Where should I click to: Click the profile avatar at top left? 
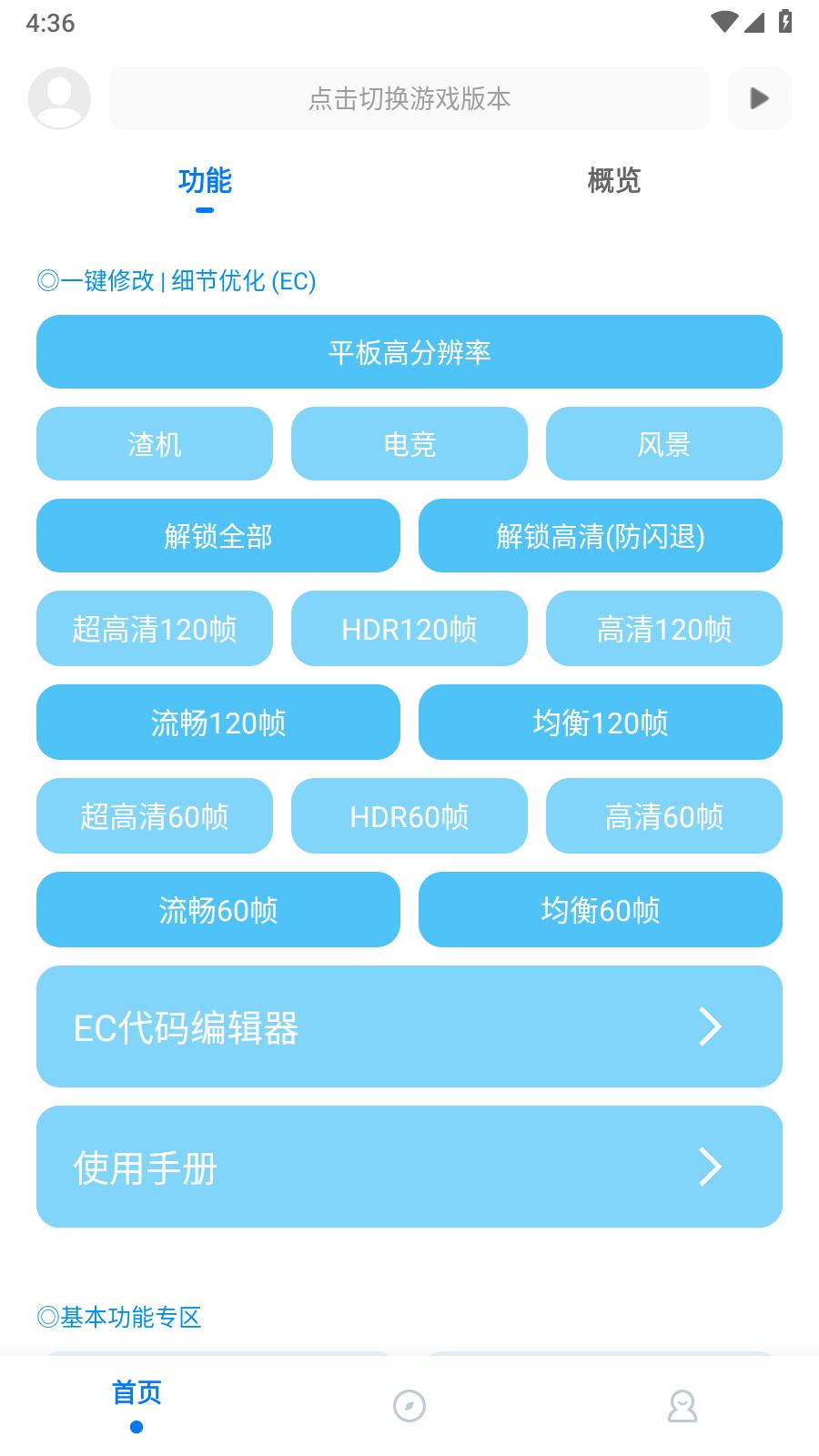click(x=59, y=97)
